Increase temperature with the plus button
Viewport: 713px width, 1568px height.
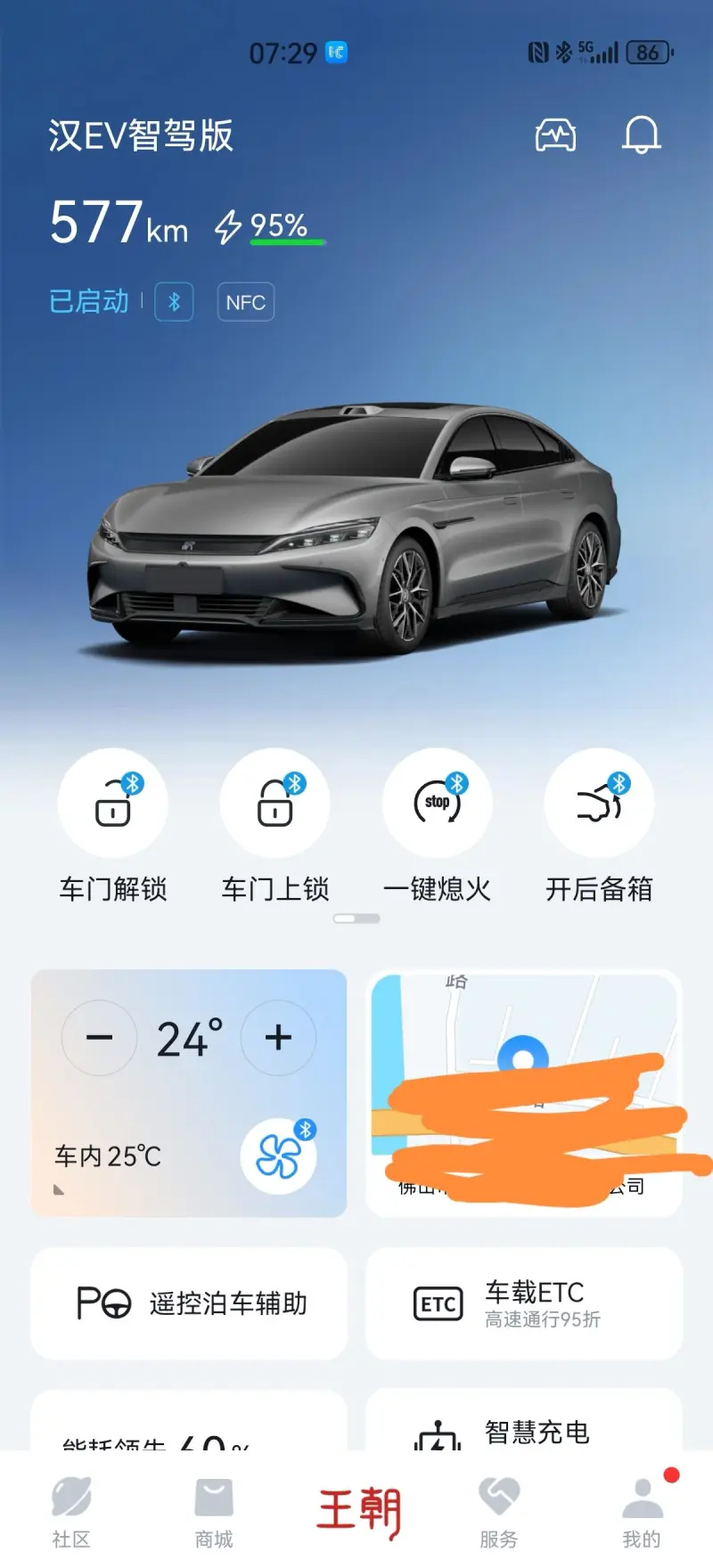[x=278, y=1037]
